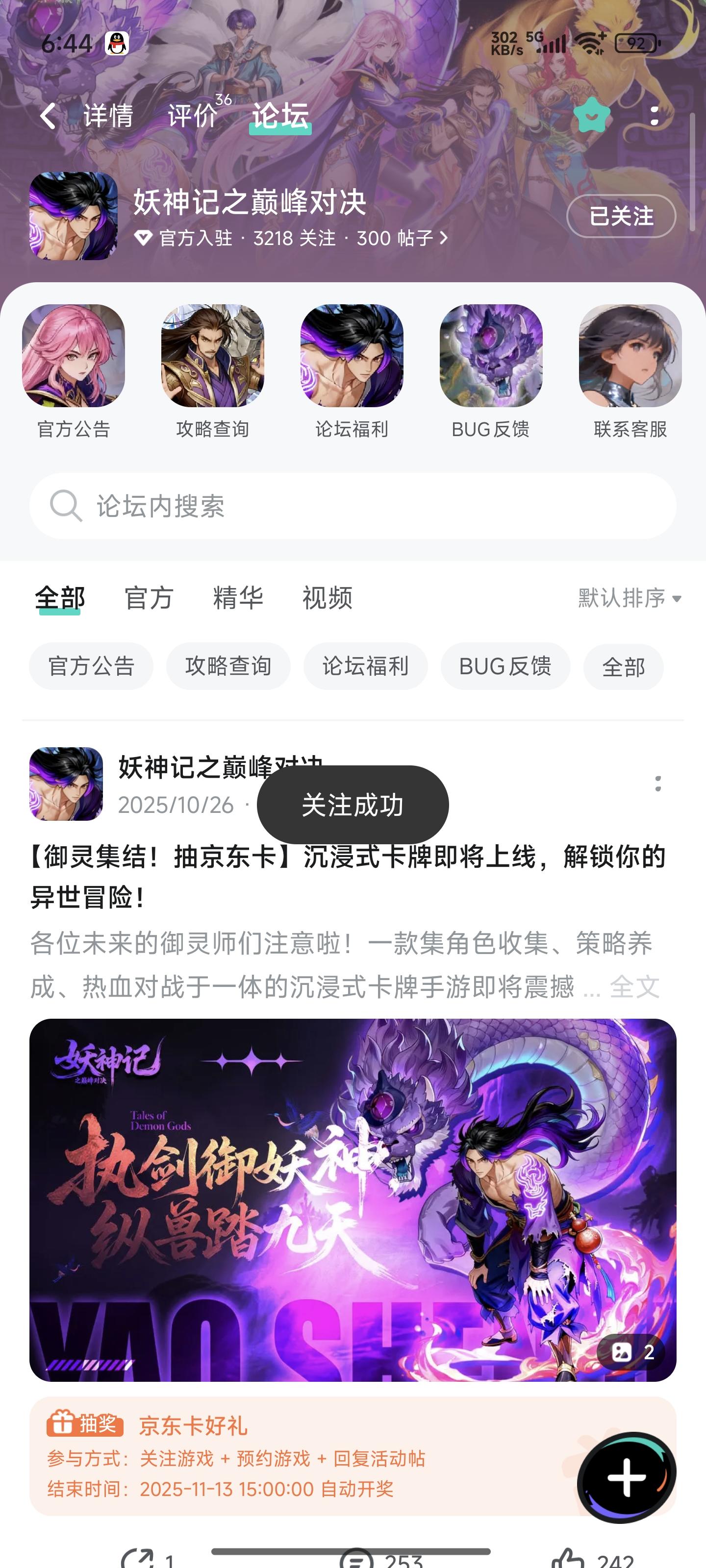
Task: Tap the 论坛内搜索 search box
Action: (353, 506)
